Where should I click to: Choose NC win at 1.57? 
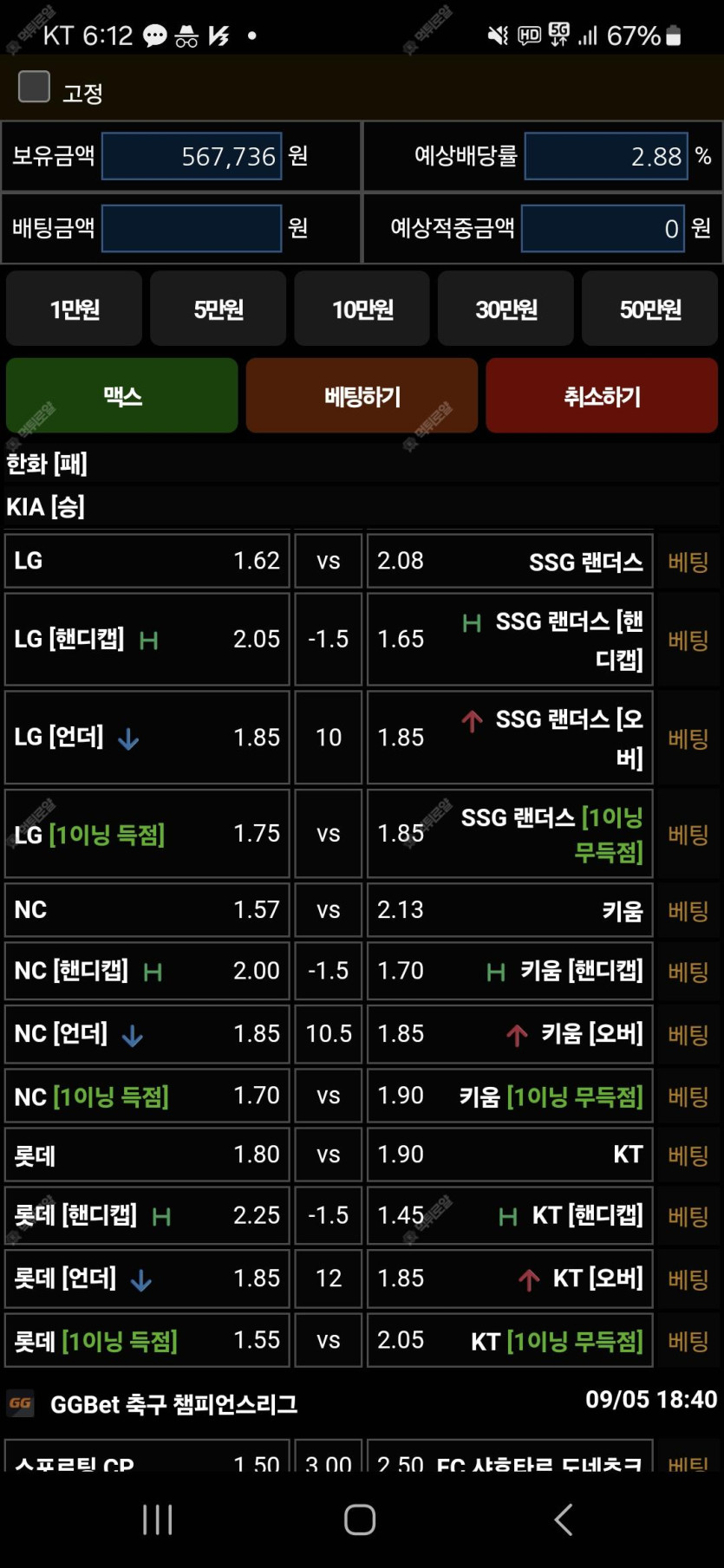[147, 909]
